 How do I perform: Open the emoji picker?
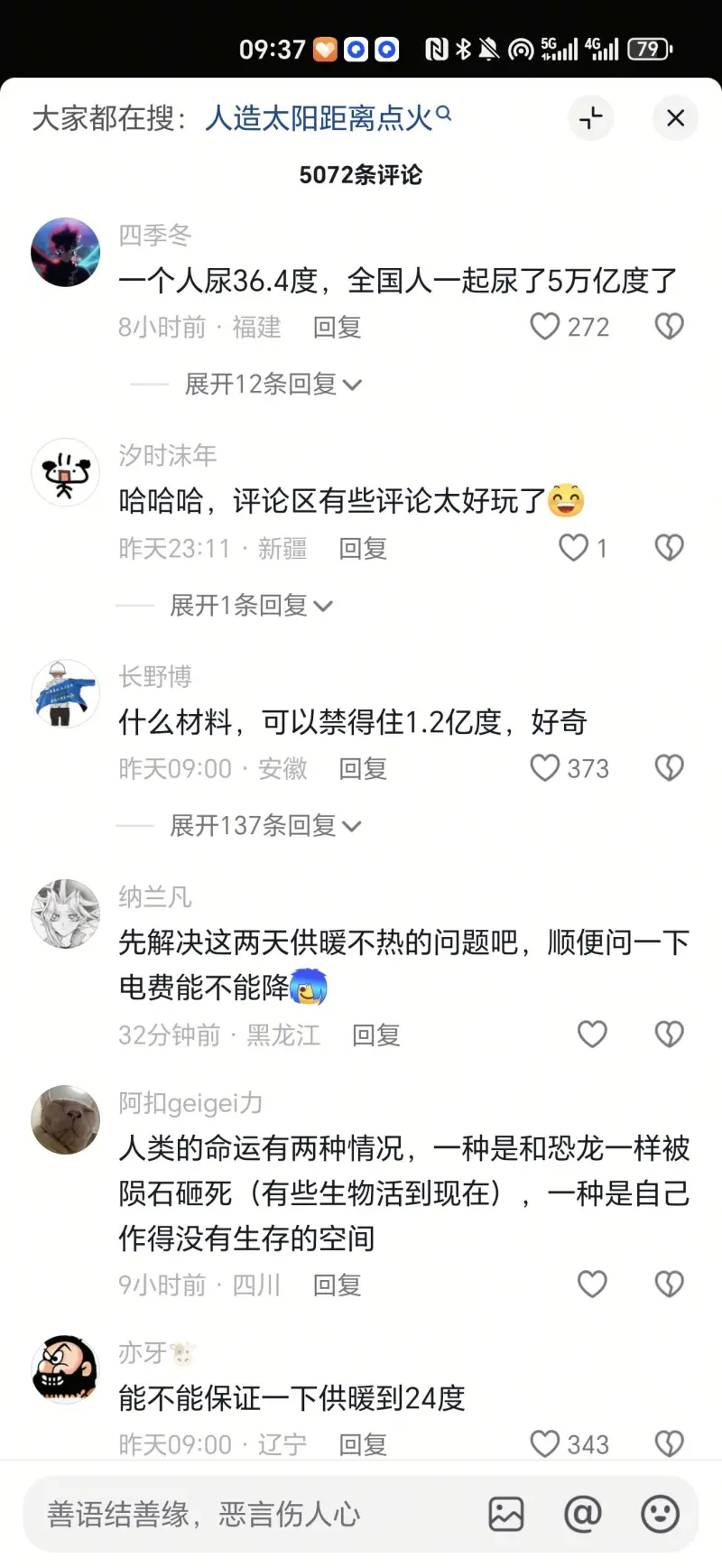pos(660,1514)
